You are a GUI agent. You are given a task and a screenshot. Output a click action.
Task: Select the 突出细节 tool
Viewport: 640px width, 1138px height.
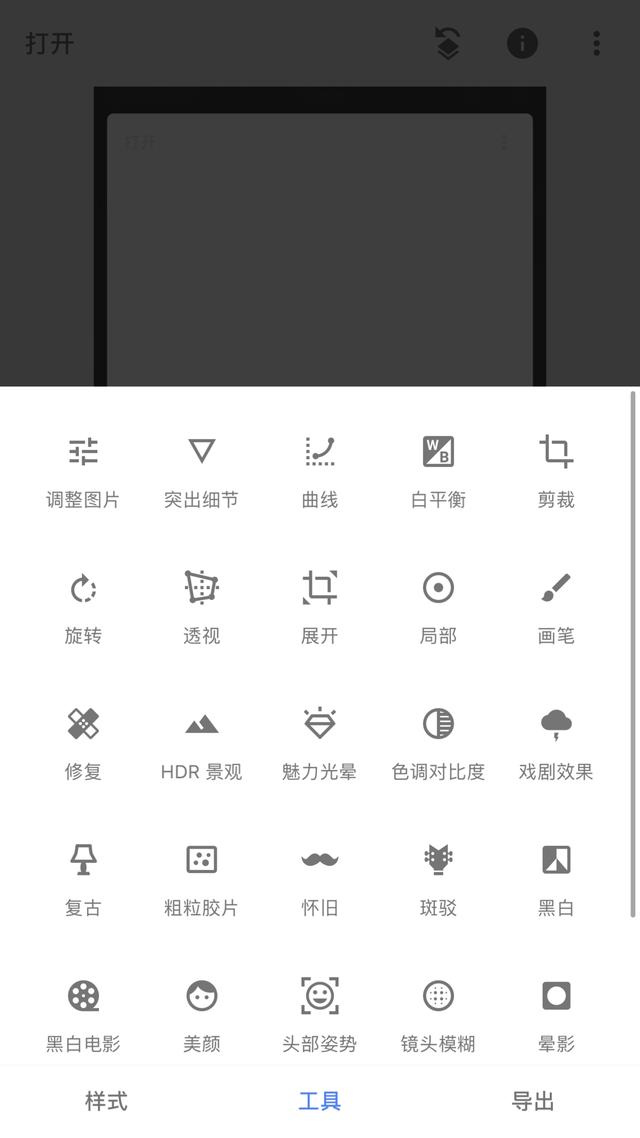[x=201, y=470]
